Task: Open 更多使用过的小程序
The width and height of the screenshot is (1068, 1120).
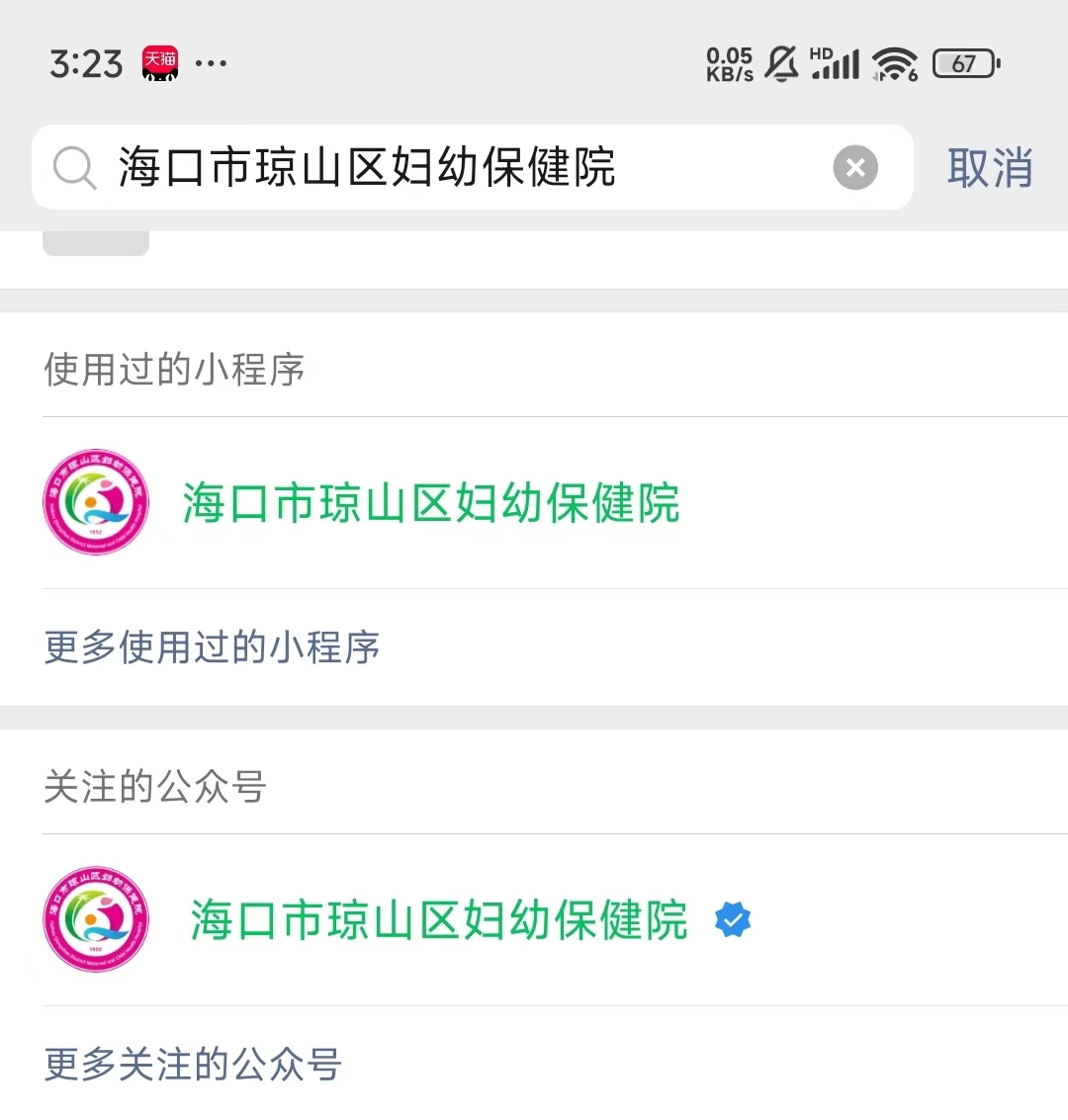Action: point(213,647)
